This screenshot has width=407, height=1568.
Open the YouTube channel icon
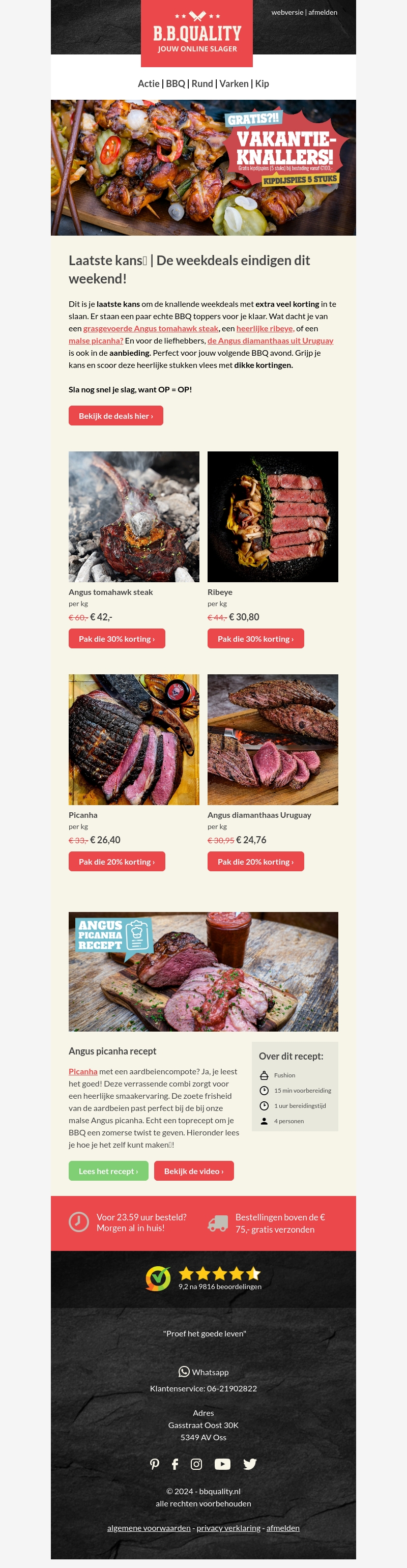[x=222, y=1464]
